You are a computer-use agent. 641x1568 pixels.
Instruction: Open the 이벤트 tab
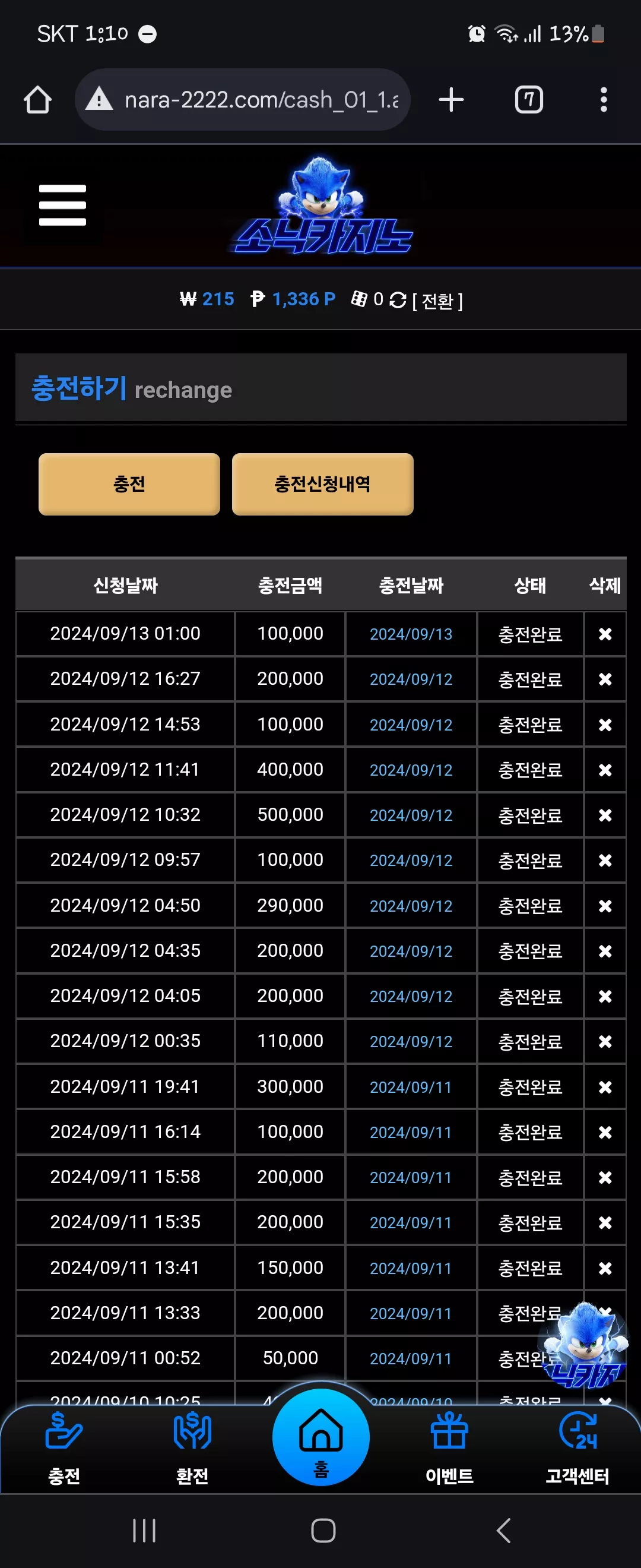point(449,1449)
